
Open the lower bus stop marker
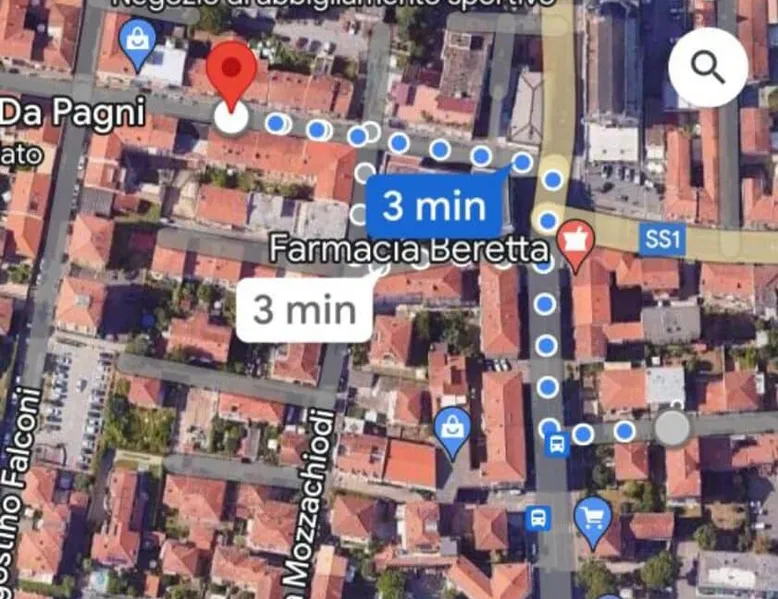tap(538, 517)
